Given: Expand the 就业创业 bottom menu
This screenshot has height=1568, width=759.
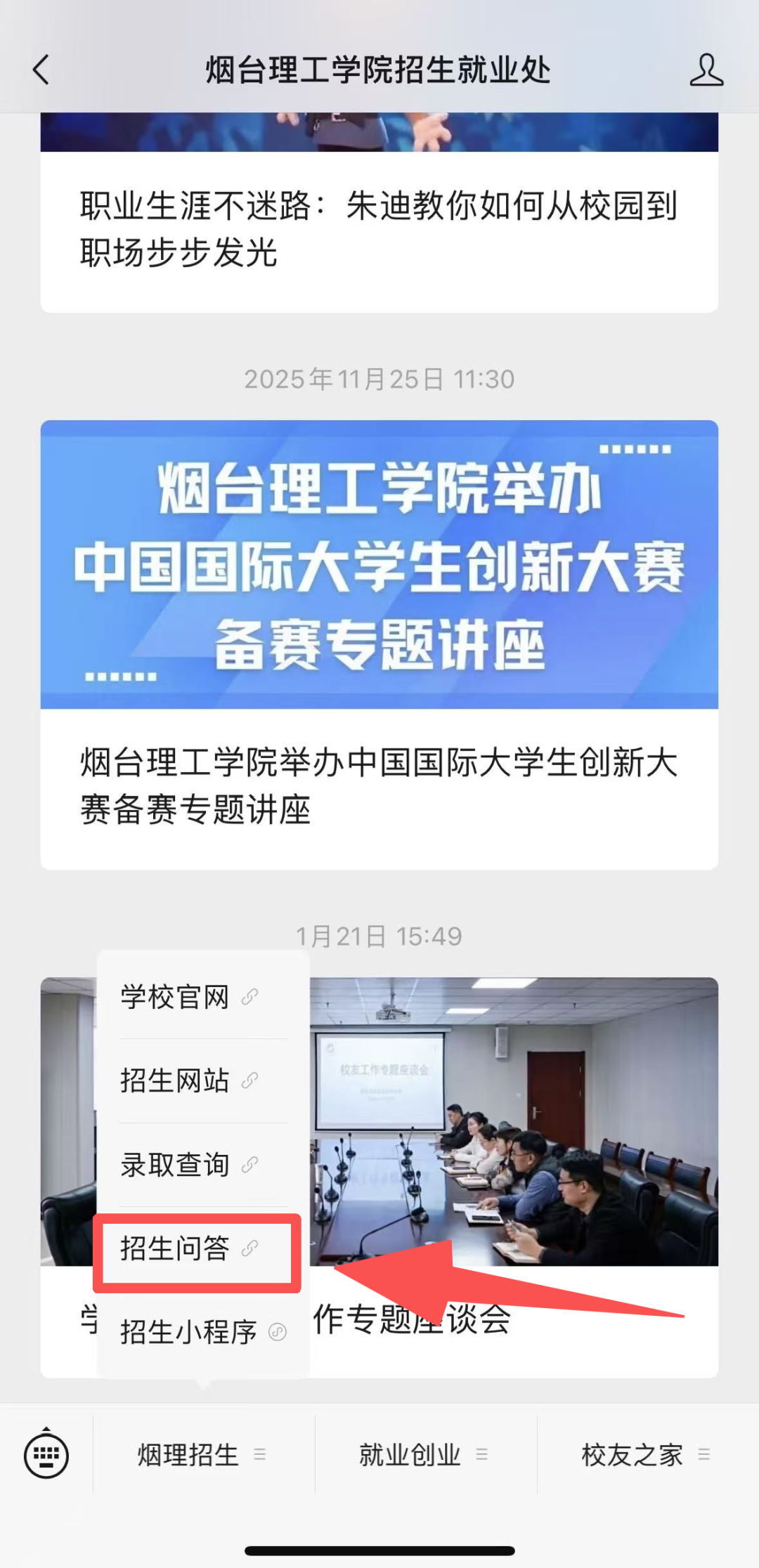Looking at the screenshot, I should click(408, 1456).
